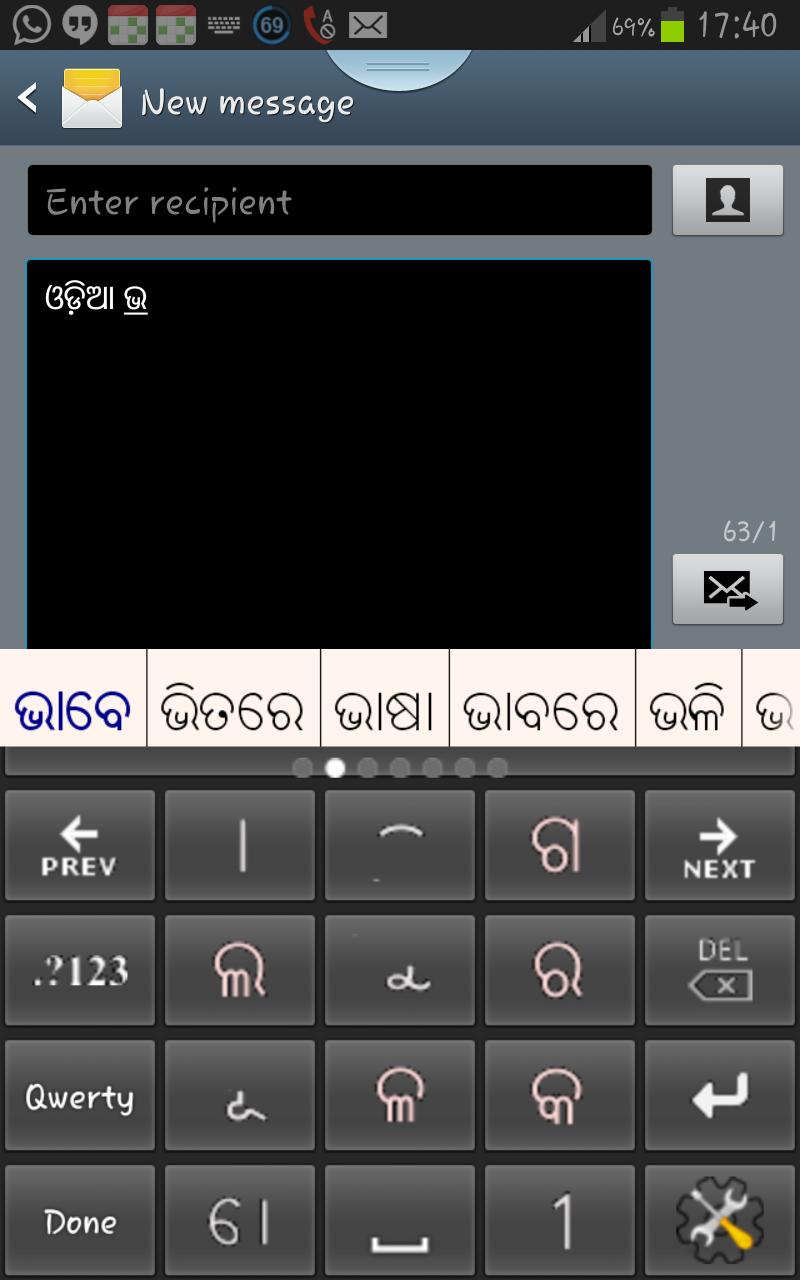Pick the suggested word ଭାଷା

(x=385, y=710)
